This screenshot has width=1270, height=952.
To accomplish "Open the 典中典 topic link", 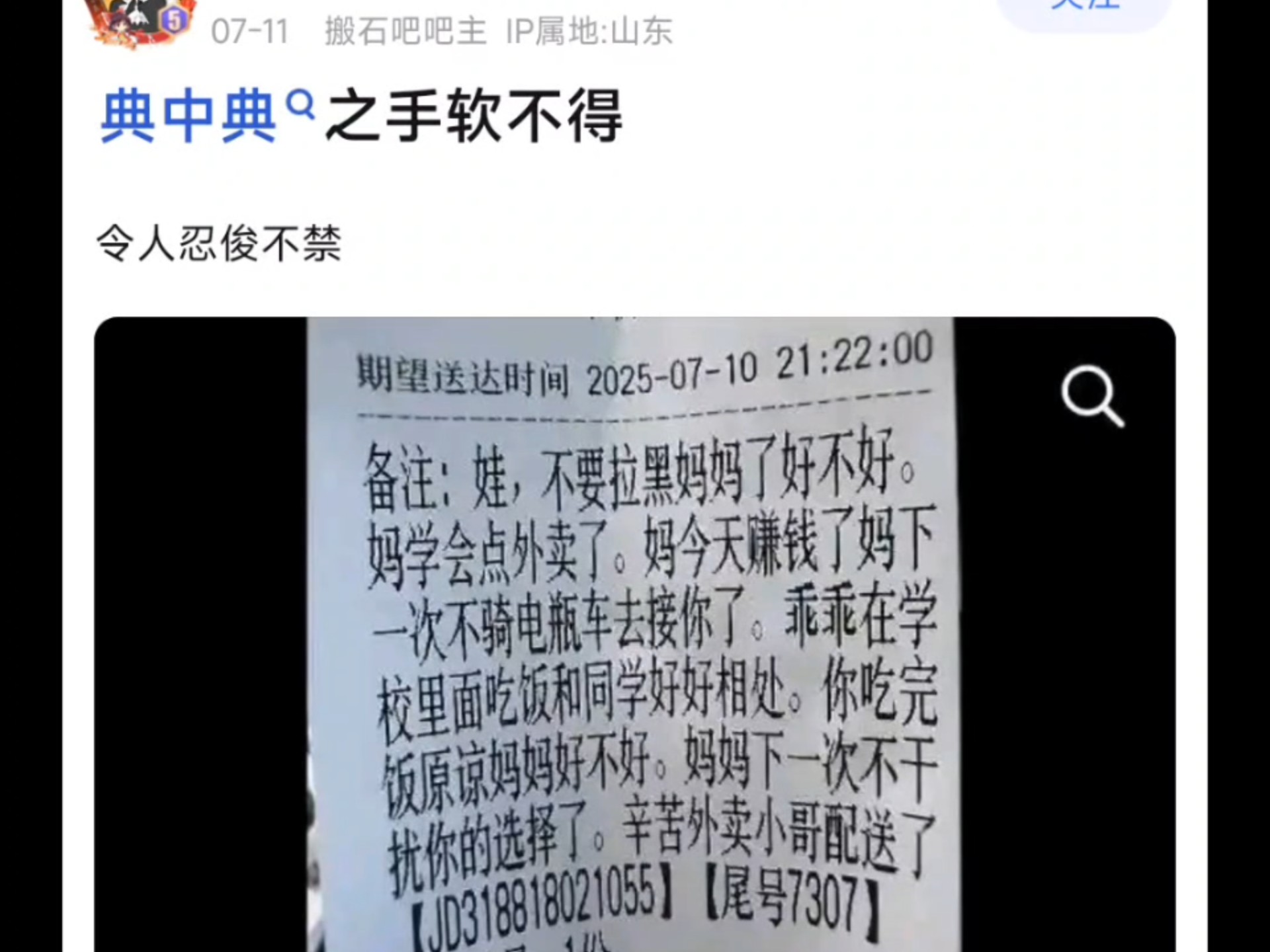I will [189, 118].
